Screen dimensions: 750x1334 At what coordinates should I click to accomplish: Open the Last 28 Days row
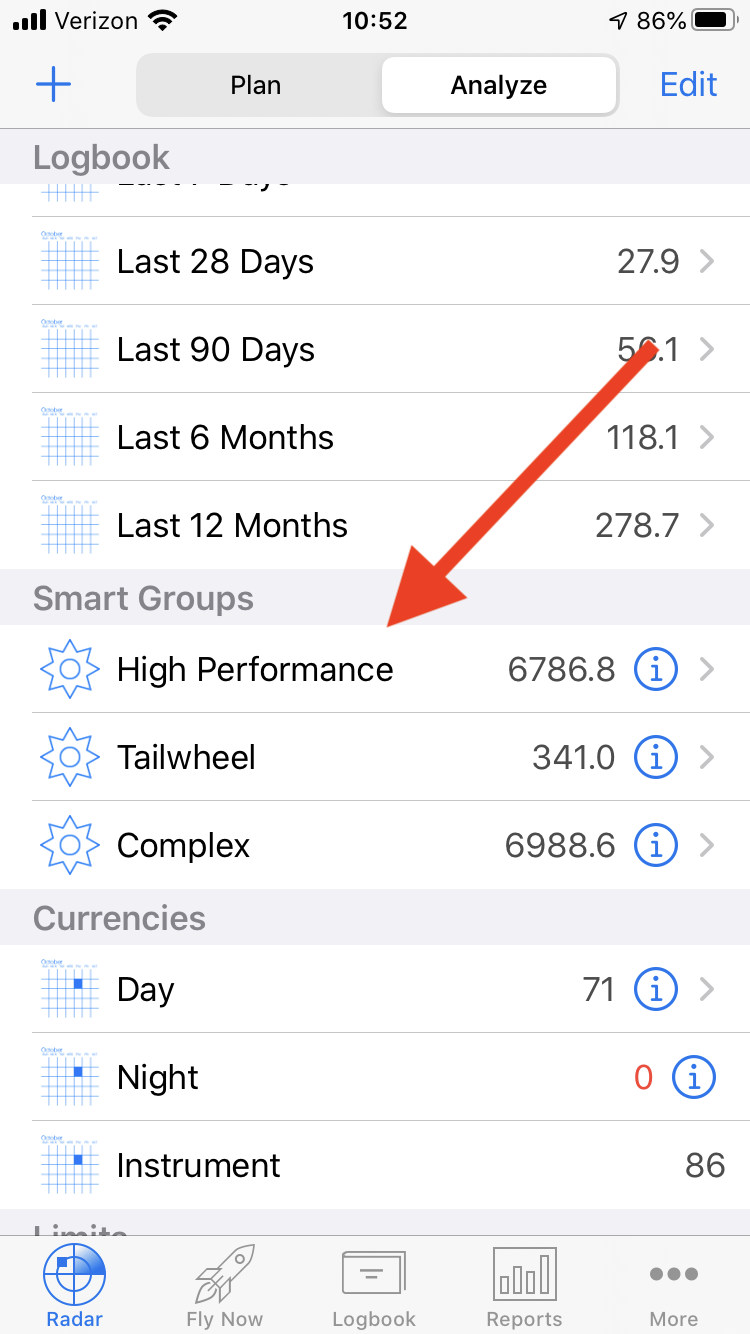(x=375, y=262)
